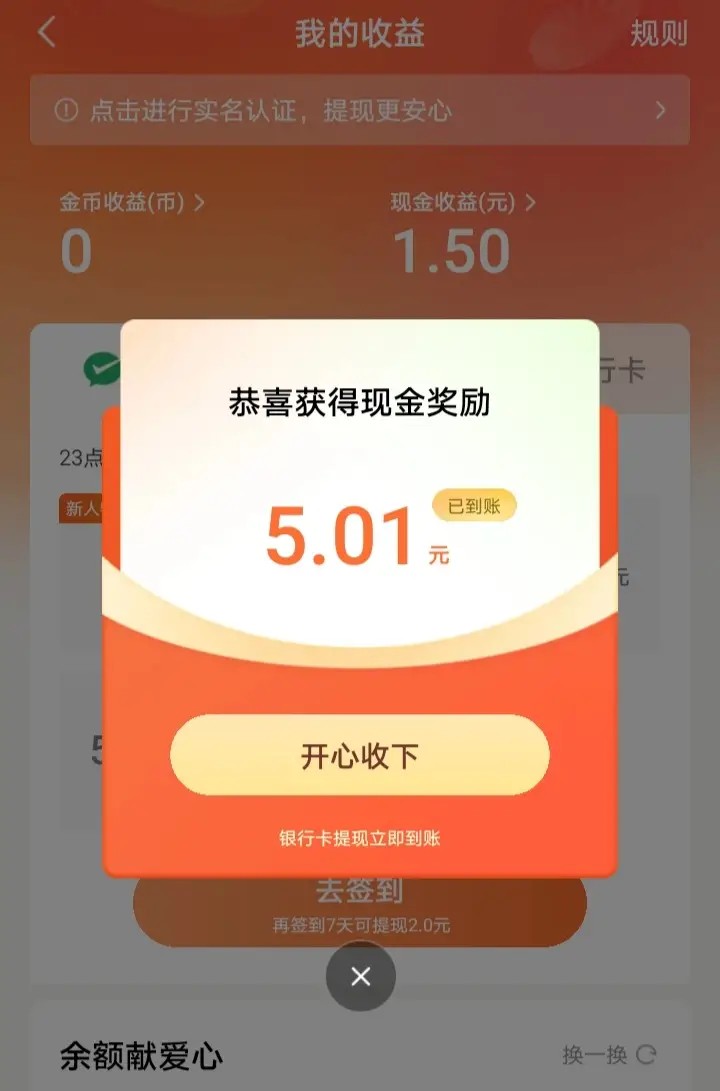
Task: Go back from 我的收益 page
Action: click(x=47, y=32)
